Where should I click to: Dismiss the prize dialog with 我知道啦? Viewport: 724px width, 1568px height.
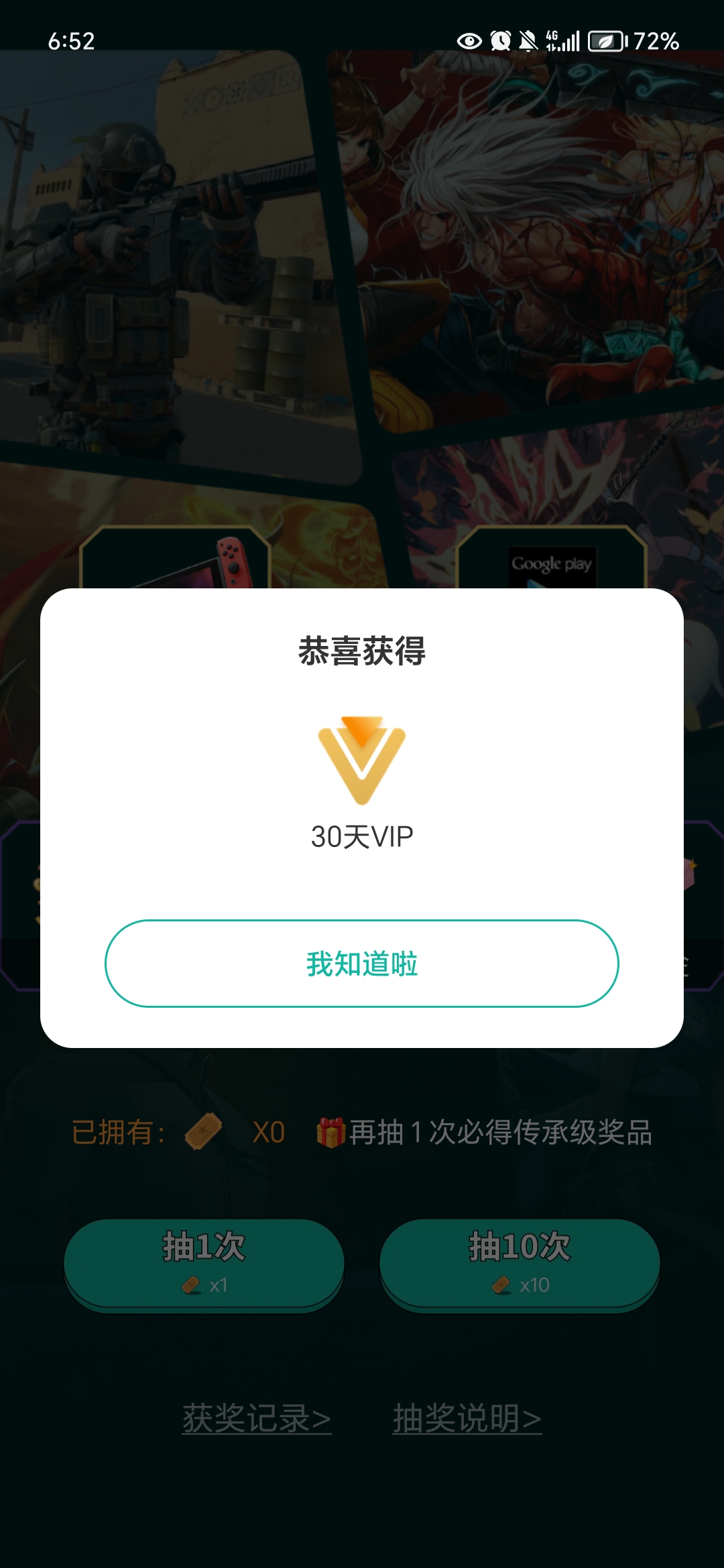point(361,963)
